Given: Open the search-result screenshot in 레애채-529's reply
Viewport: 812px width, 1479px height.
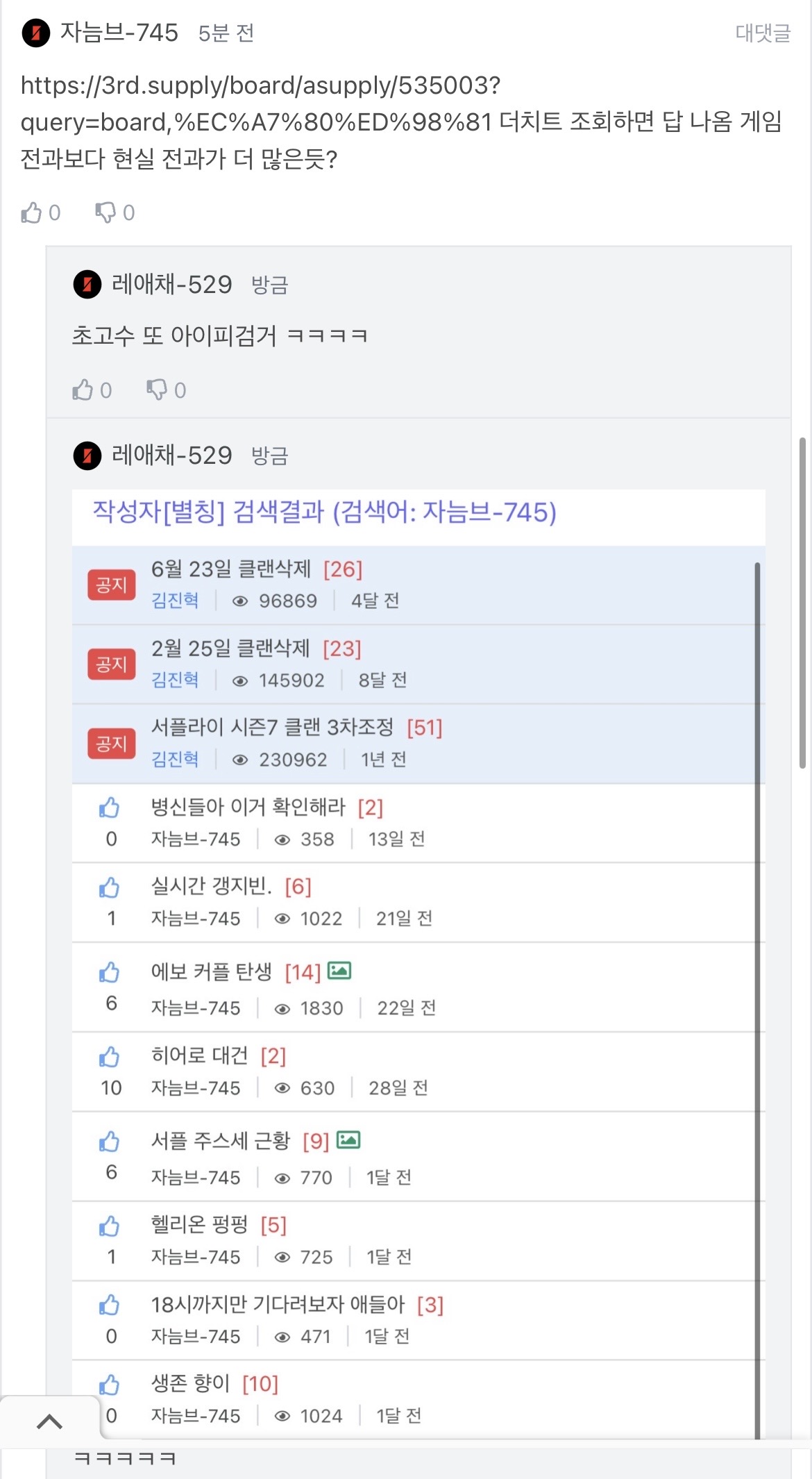Looking at the screenshot, I should pos(418,958).
